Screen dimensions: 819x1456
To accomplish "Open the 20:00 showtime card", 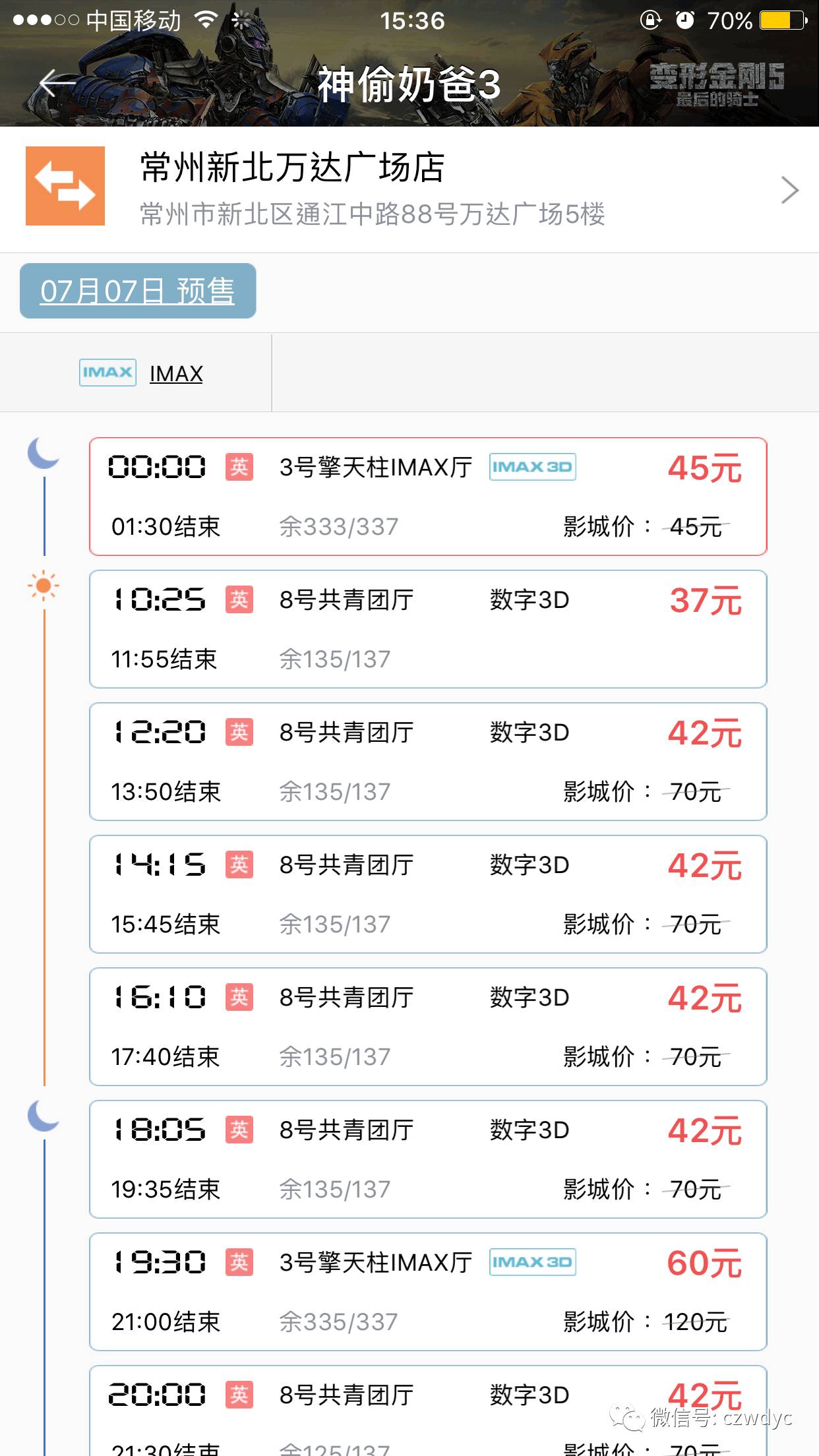I will pyautogui.click(x=428, y=1410).
